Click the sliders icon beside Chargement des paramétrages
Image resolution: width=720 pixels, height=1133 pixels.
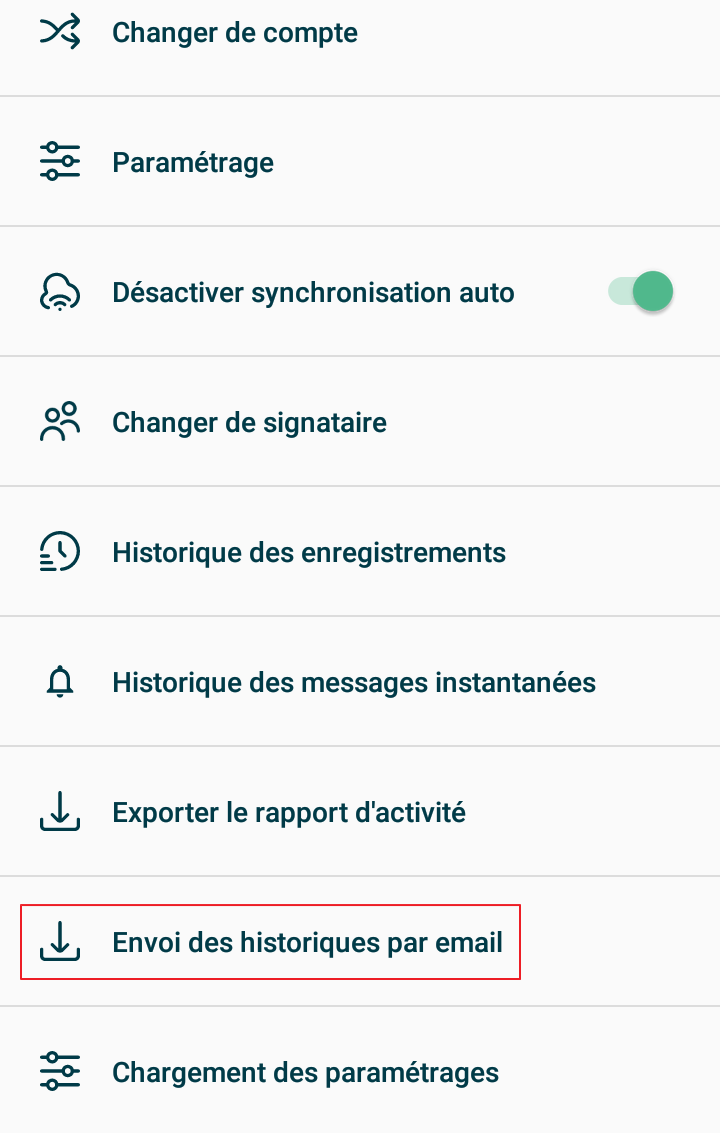[x=60, y=1071]
